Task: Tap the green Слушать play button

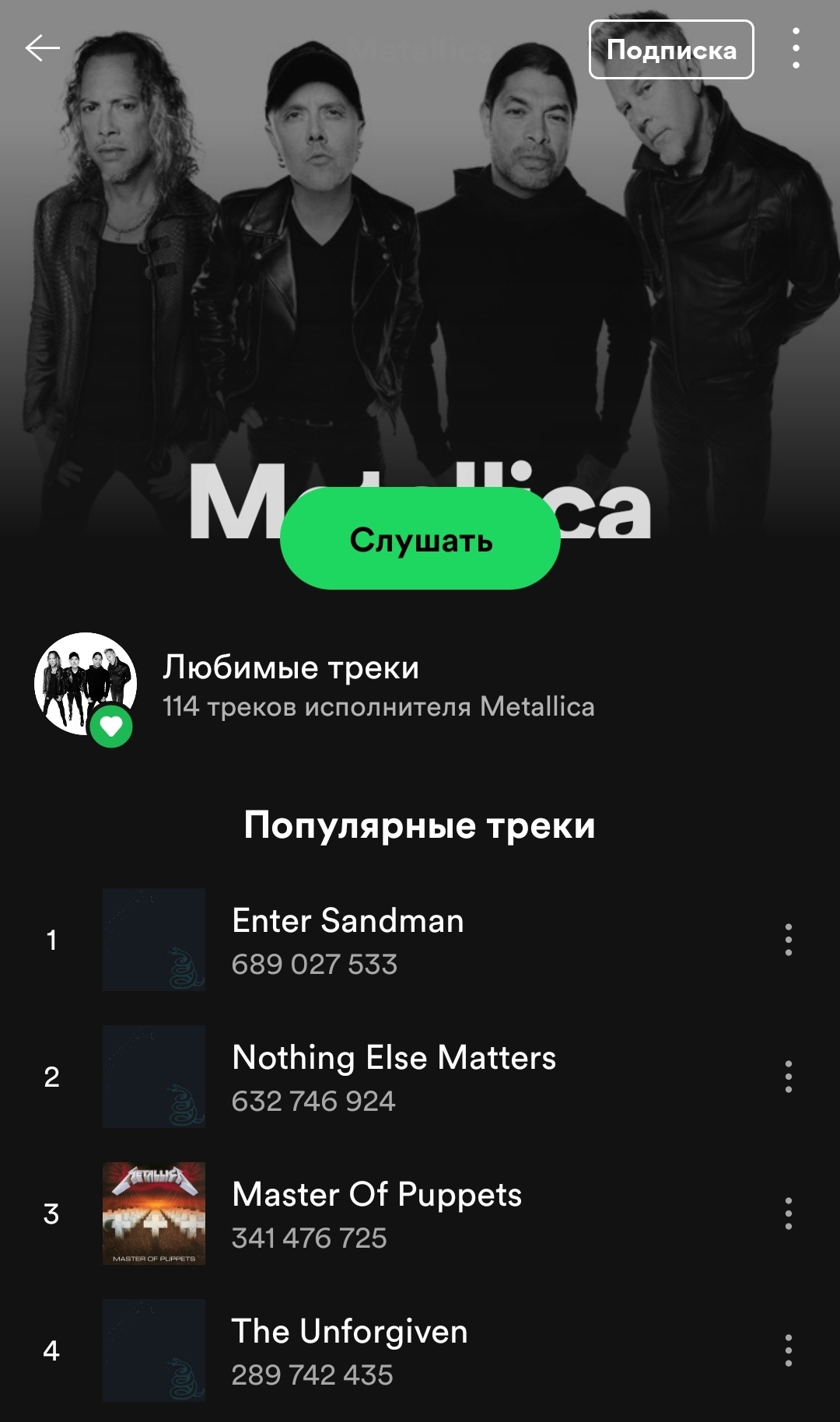Action: 420,539
